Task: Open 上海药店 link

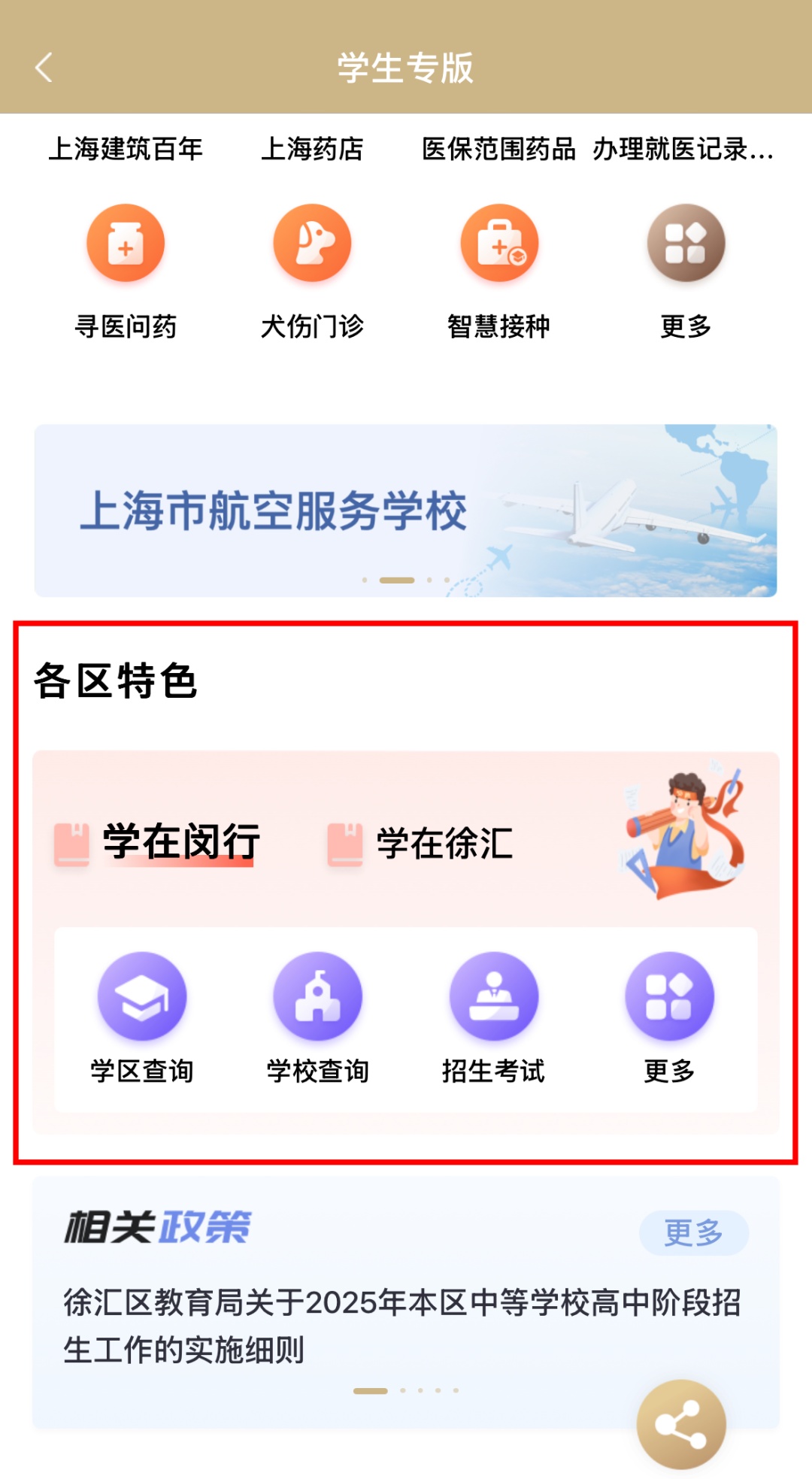Action: point(312,149)
